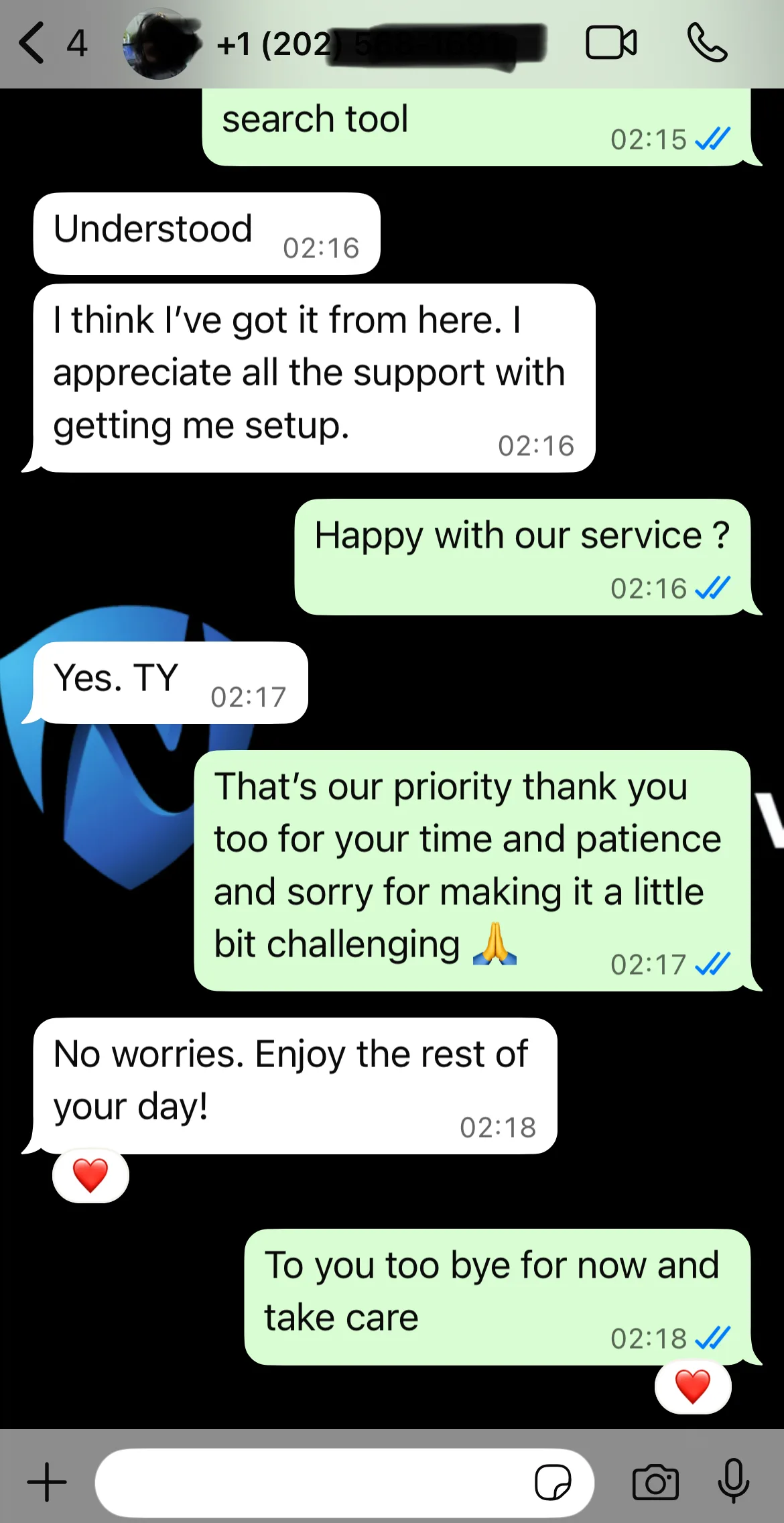Tap the plus icon to attach a file
784x1523 pixels.
tap(46, 1482)
